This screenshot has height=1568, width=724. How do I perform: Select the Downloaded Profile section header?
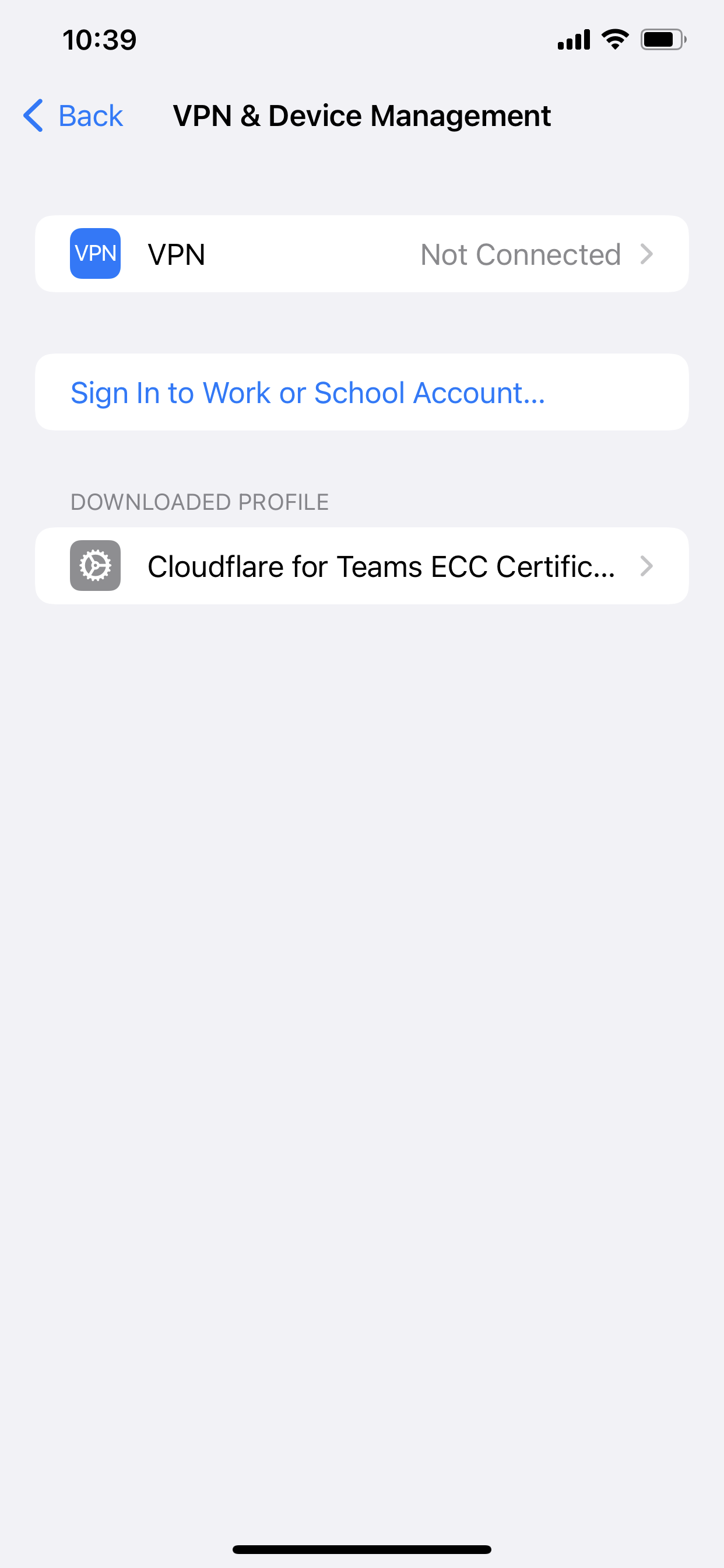pyautogui.click(x=199, y=502)
